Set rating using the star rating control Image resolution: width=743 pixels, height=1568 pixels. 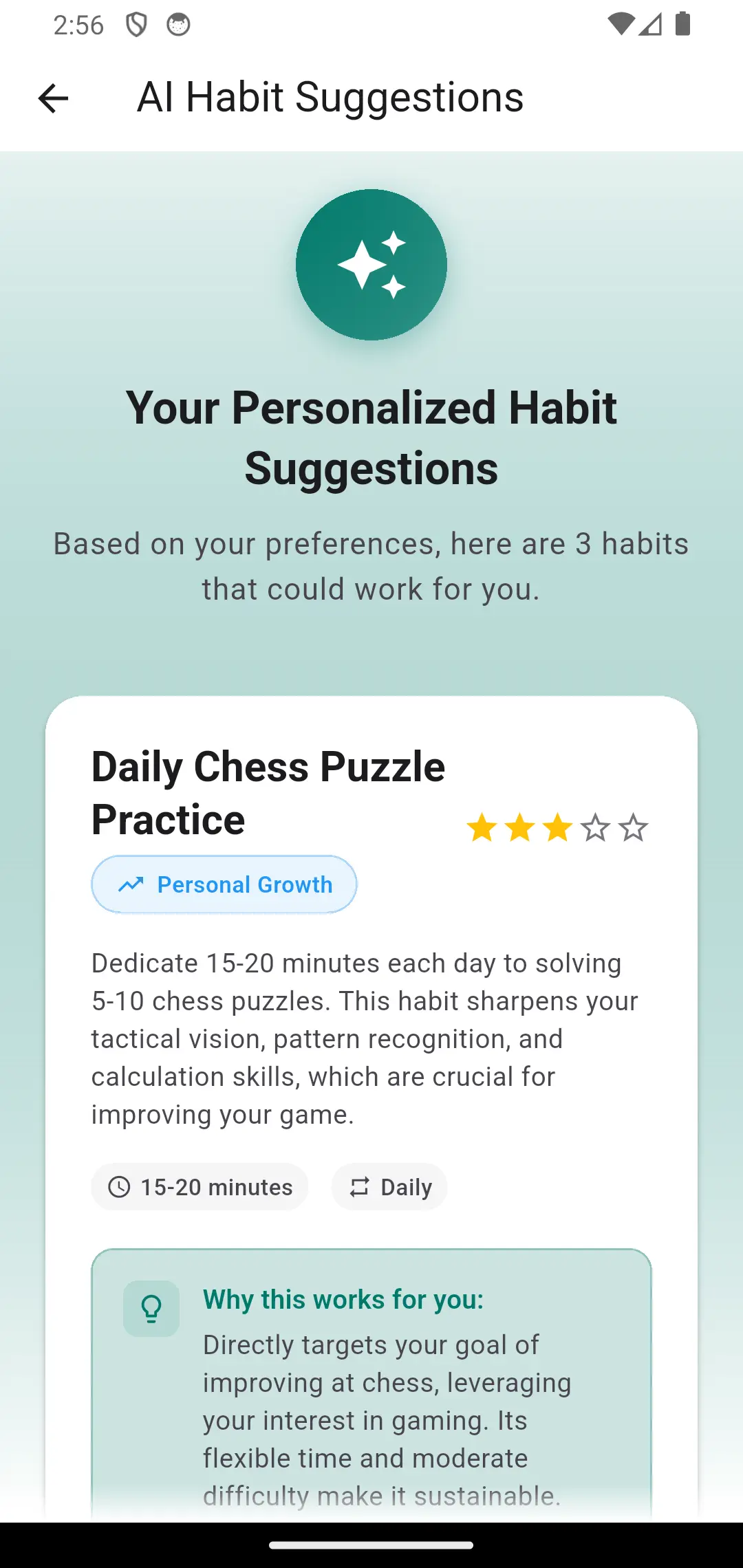tap(558, 827)
